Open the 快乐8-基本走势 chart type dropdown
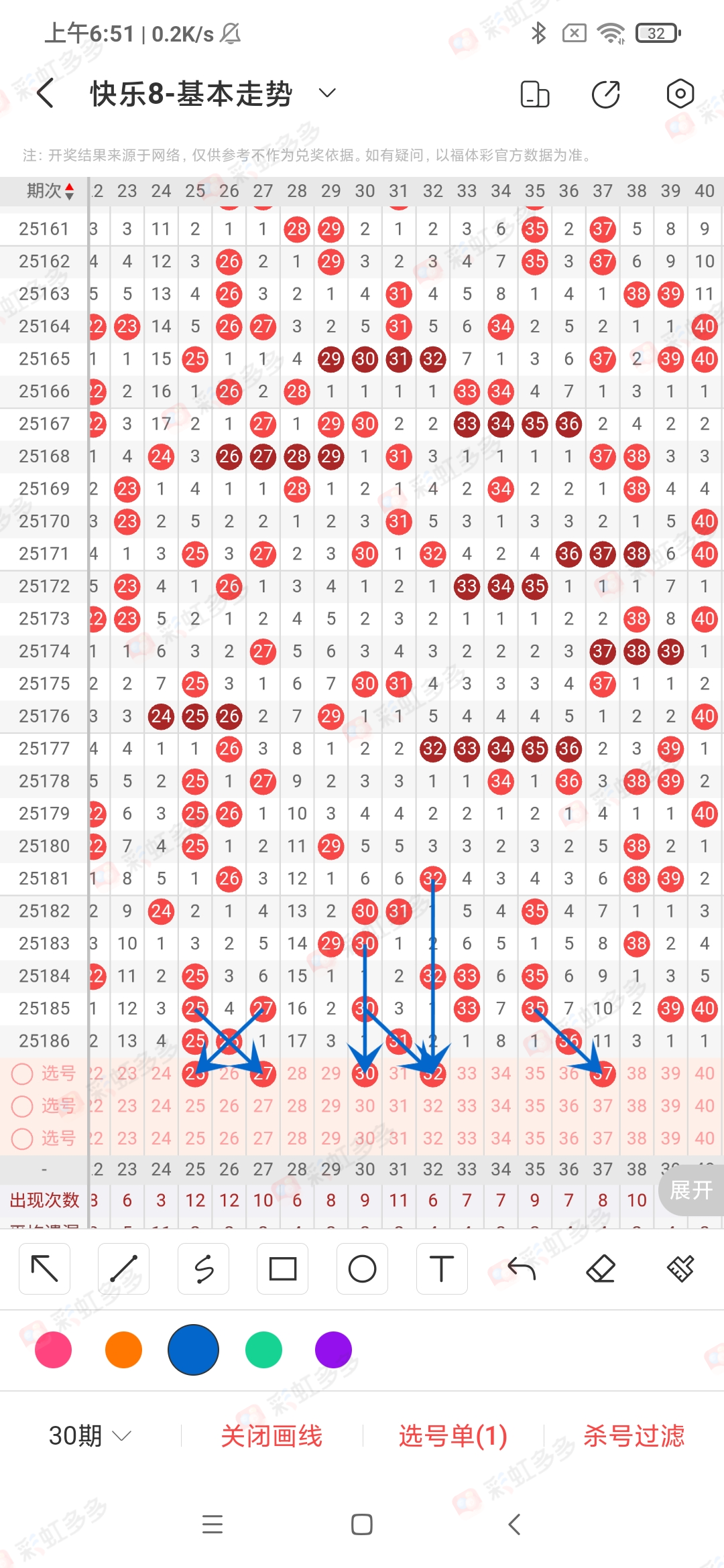Image resolution: width=724 pixels, height=1568 pixels. 326,93
